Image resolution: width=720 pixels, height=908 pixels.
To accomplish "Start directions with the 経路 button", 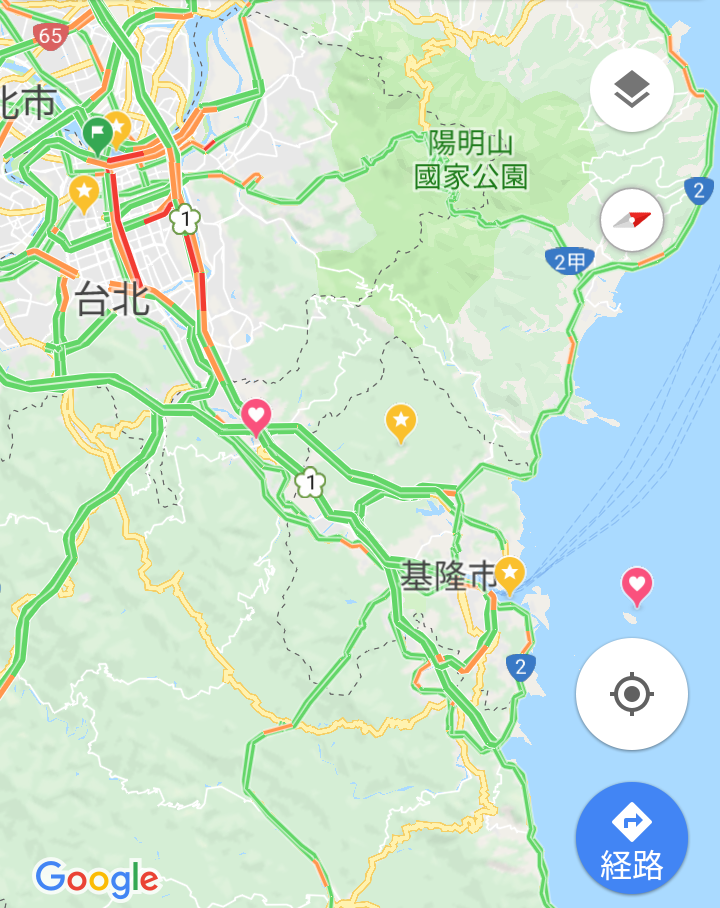I will coord(631,838).
